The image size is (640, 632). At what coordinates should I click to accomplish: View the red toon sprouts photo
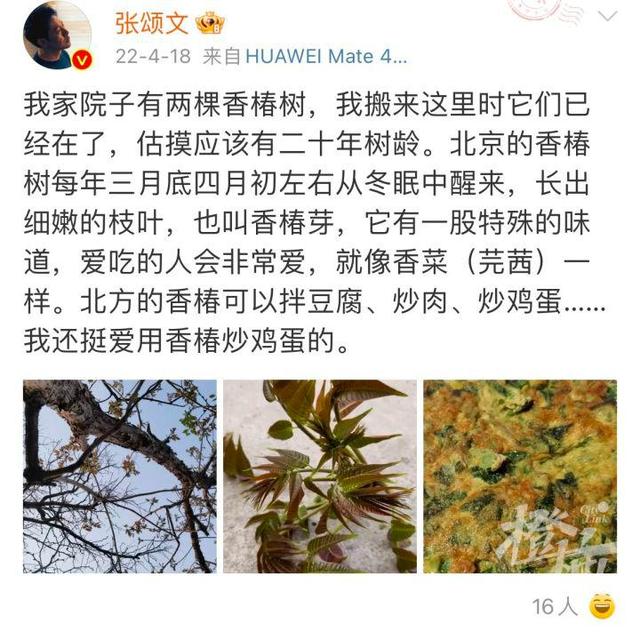pos(320,476)
